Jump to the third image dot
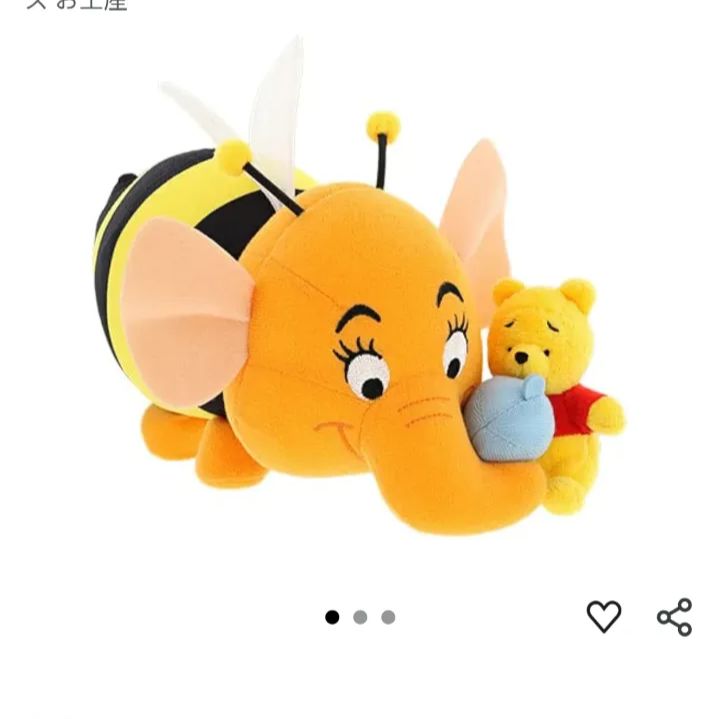Viewport: 720px width, 719px height. point(388,617)
